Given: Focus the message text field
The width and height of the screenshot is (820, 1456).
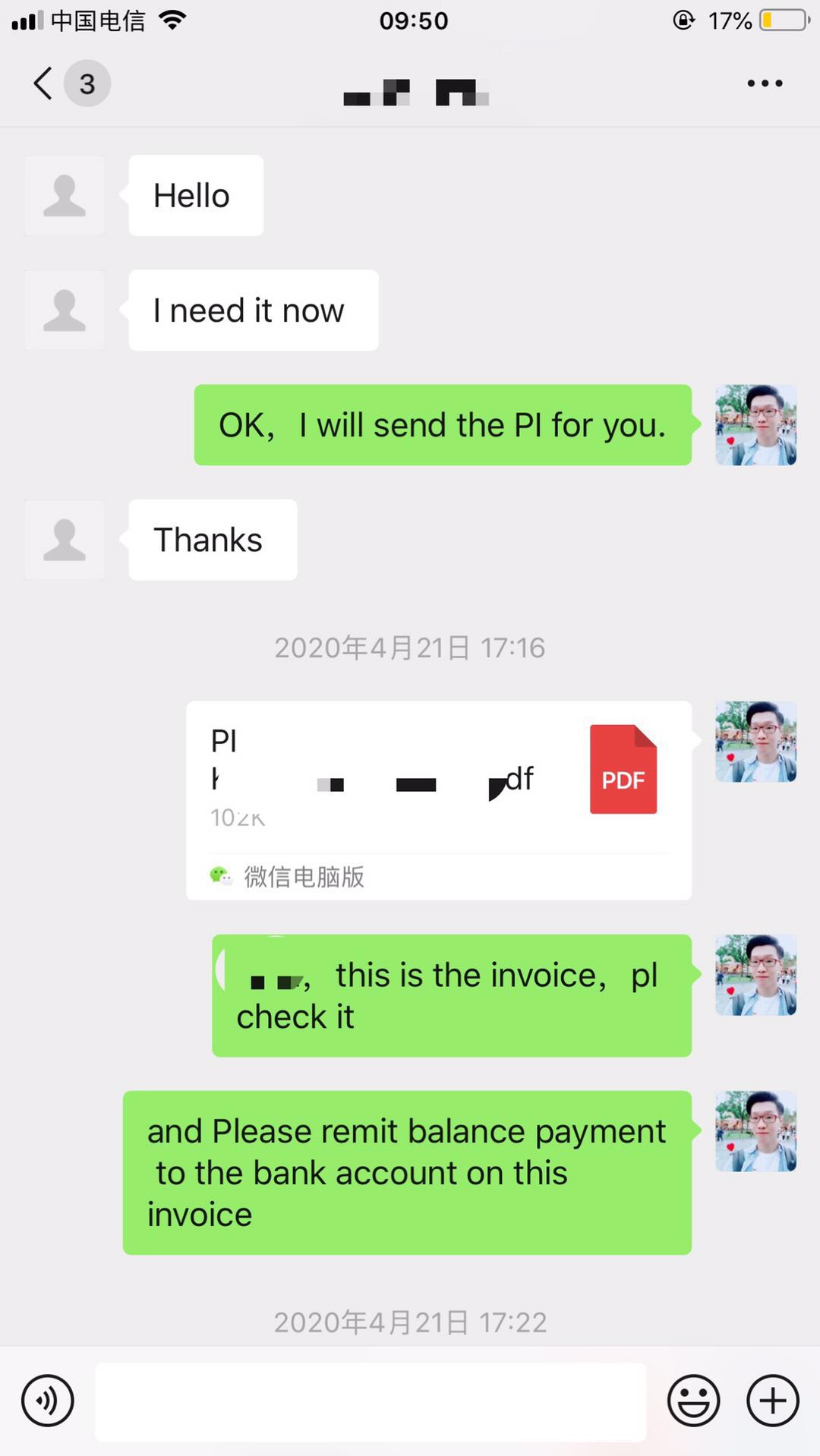Looking at the screenshot, I should tap(371, 1401).
